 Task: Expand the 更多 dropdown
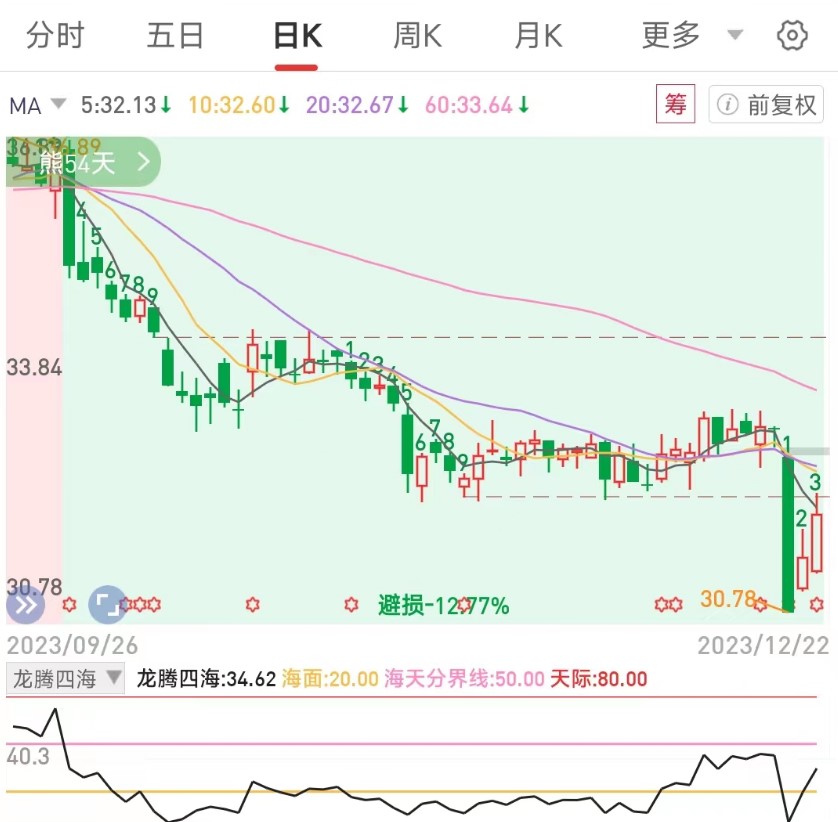pos(690,36)
